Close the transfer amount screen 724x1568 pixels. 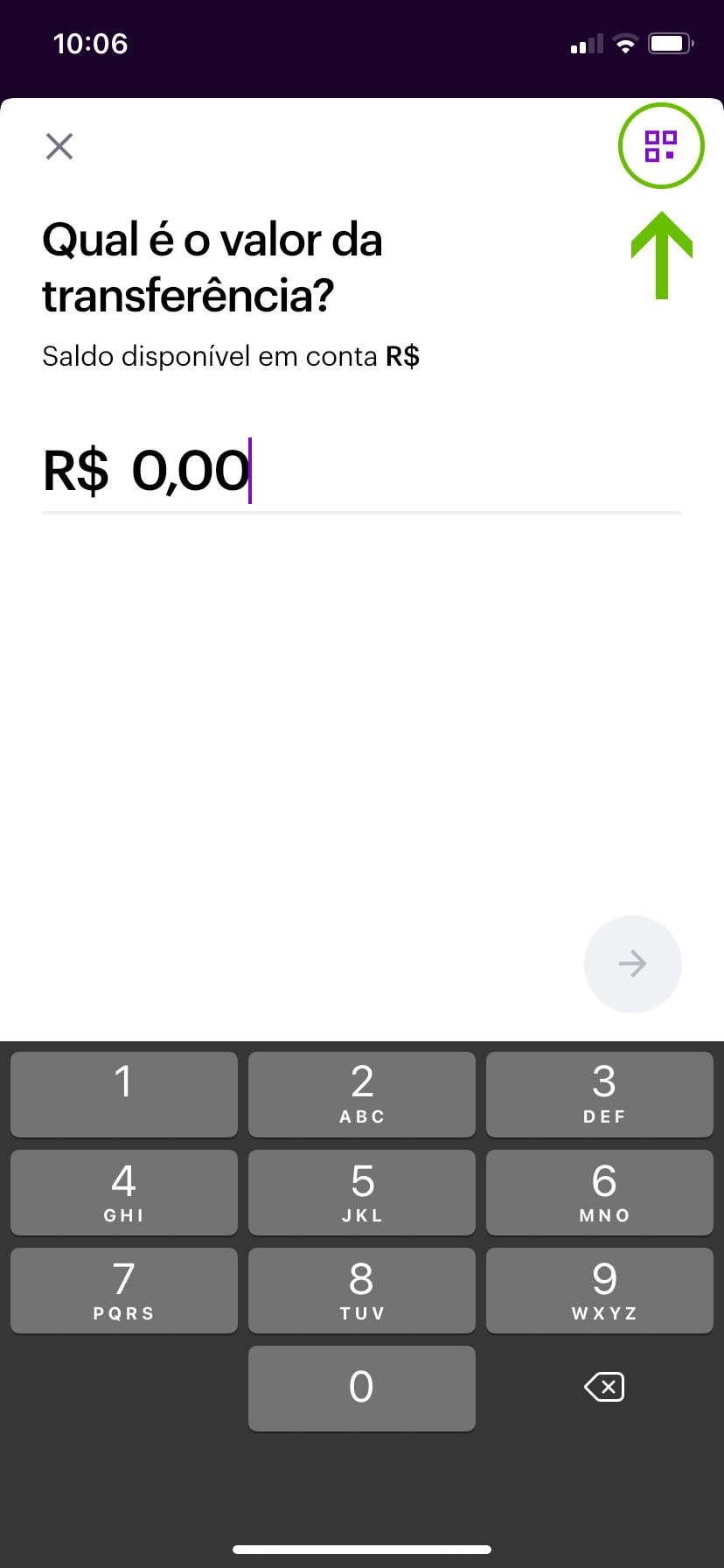click(x=59, y=146)
